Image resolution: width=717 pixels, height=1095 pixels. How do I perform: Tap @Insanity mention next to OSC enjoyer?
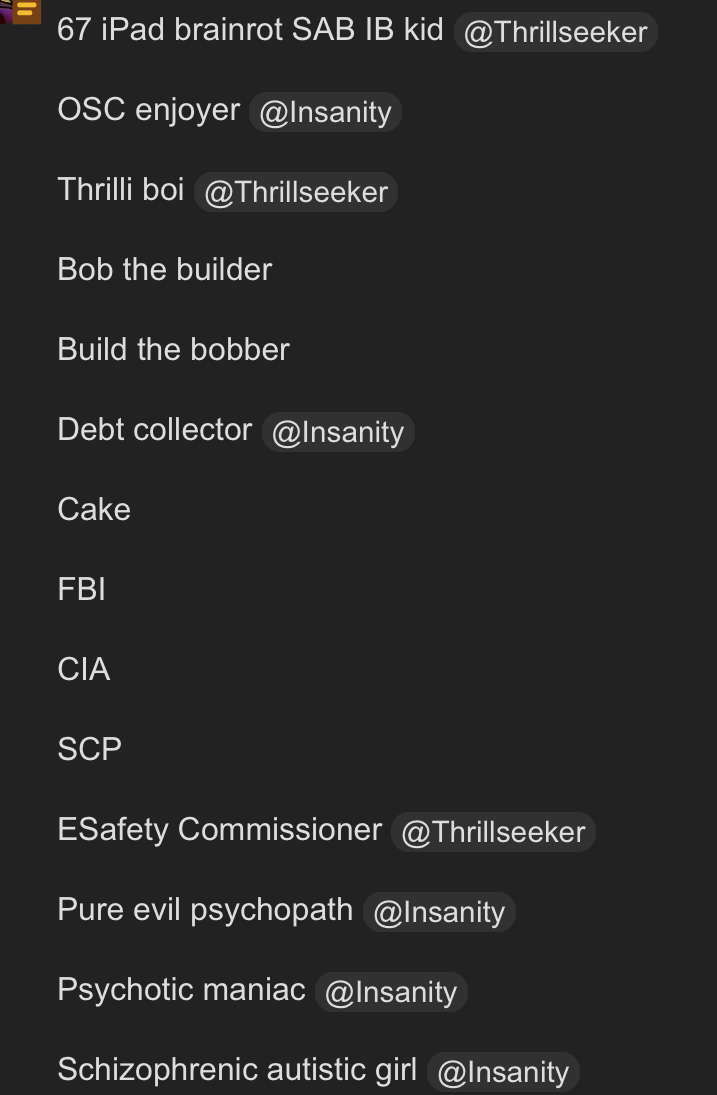coord(325,112)
